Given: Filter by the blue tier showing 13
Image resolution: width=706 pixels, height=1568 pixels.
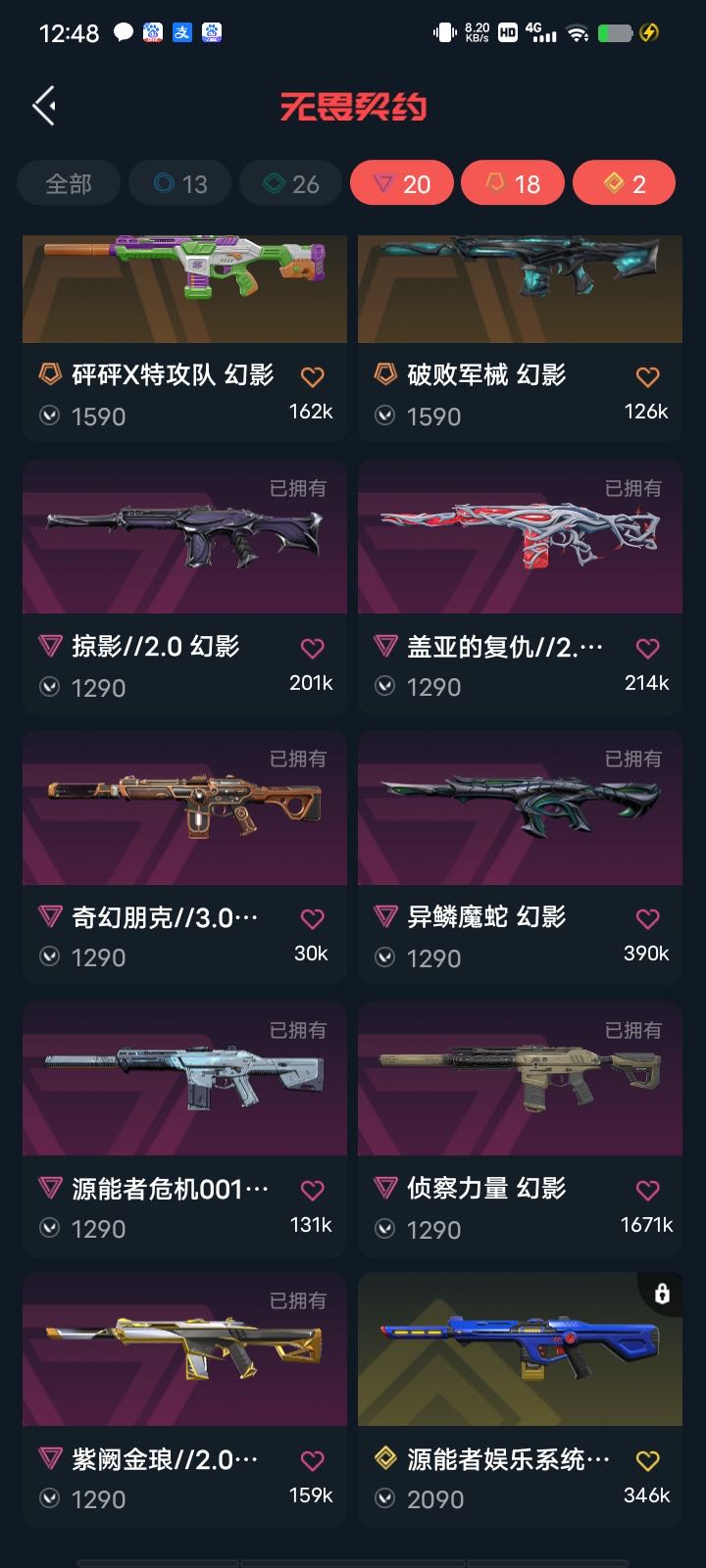Looking at the screenshot, I should tap(180, 183).
